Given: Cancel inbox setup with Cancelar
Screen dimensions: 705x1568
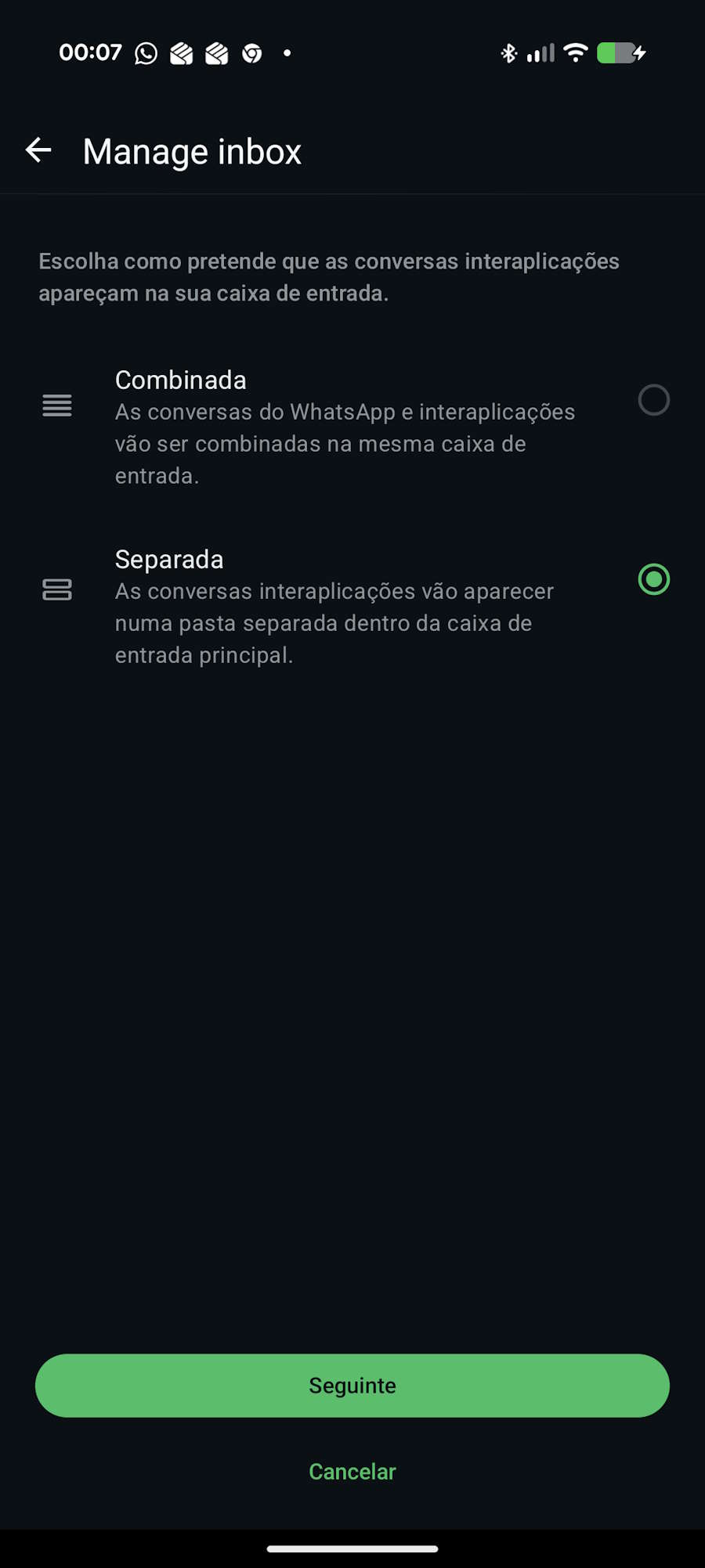Looking at the screenshot, I should coord(352,1471).
